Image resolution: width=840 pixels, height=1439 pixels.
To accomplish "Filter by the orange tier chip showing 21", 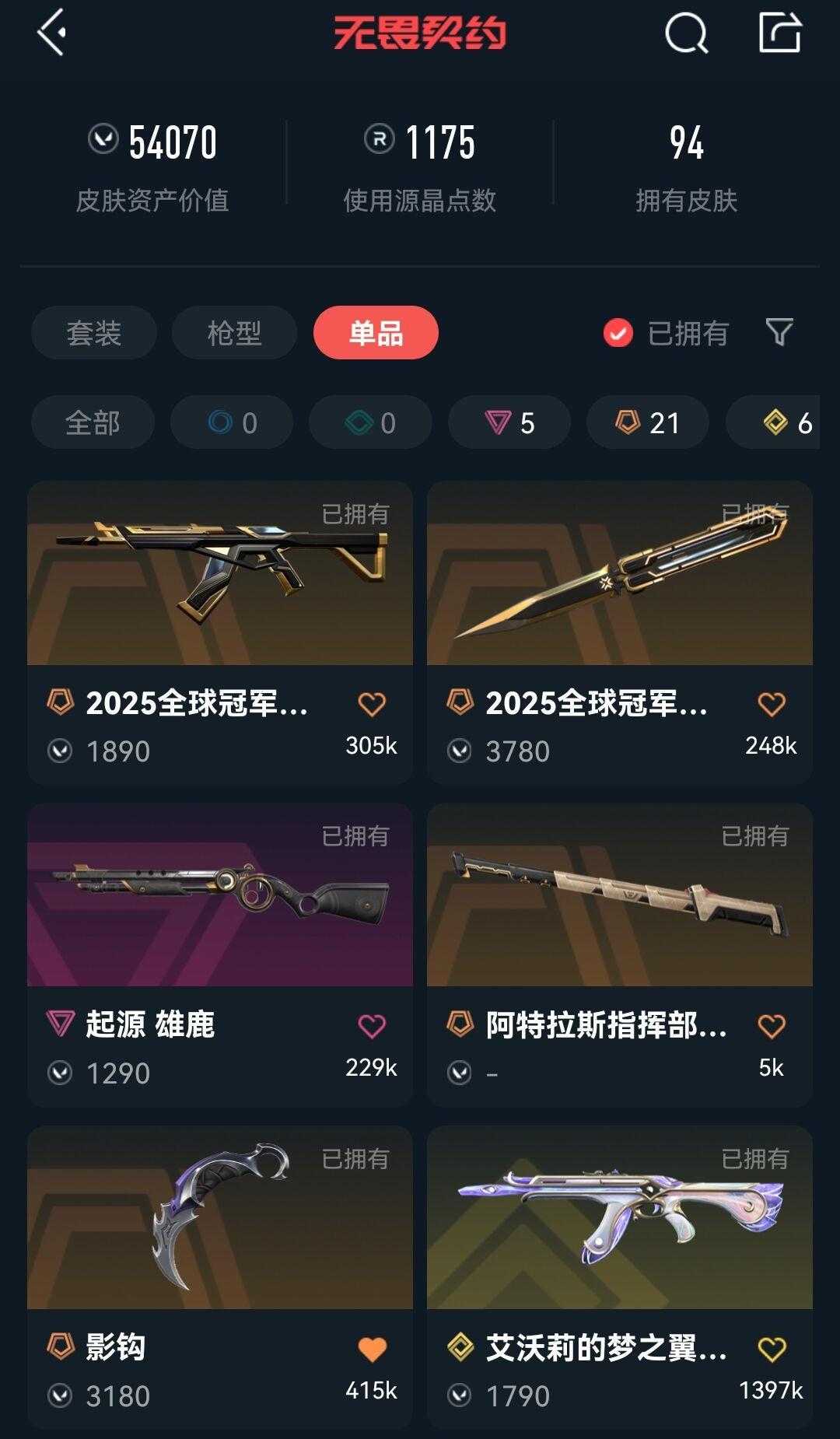I will (x=648, y=422).
